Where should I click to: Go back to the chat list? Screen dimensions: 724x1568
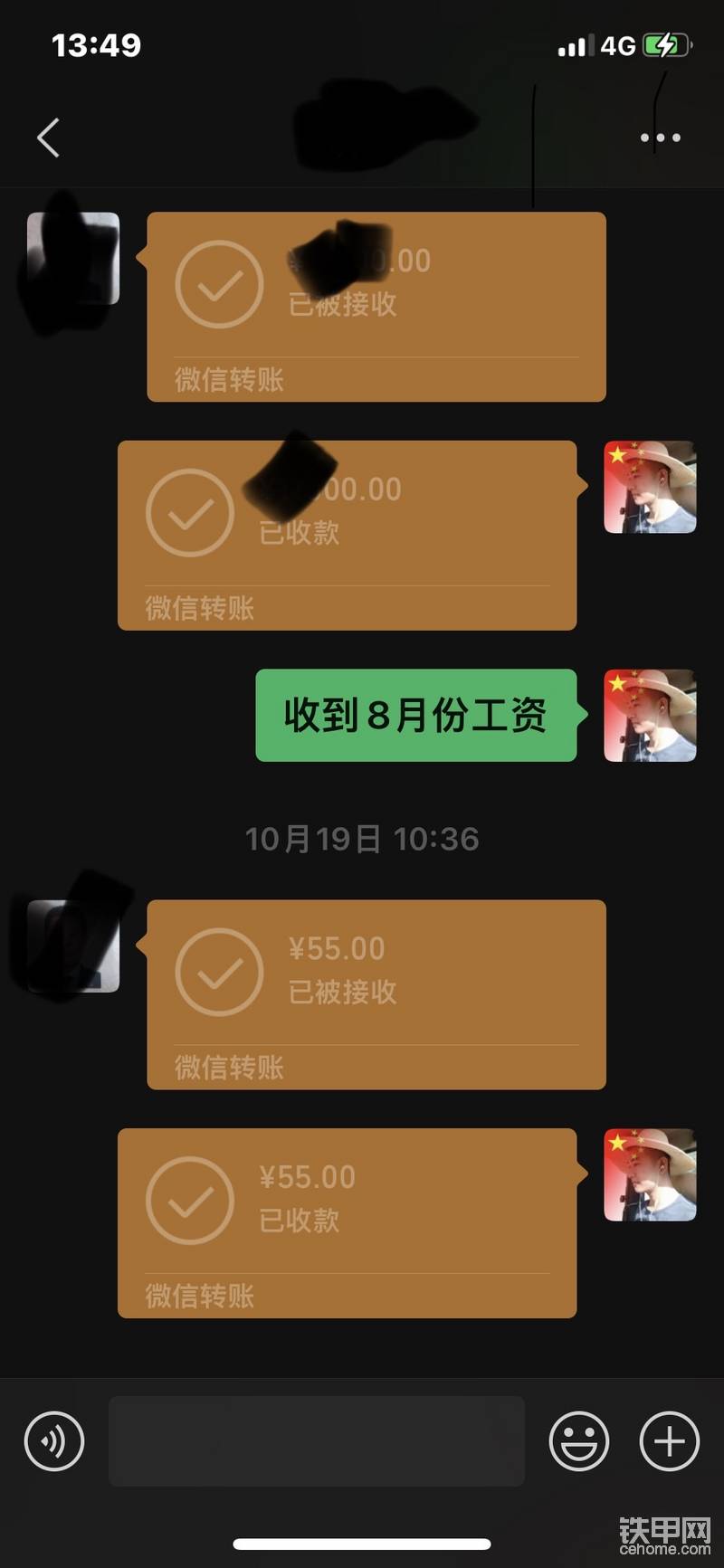click(x=49, y=138)
